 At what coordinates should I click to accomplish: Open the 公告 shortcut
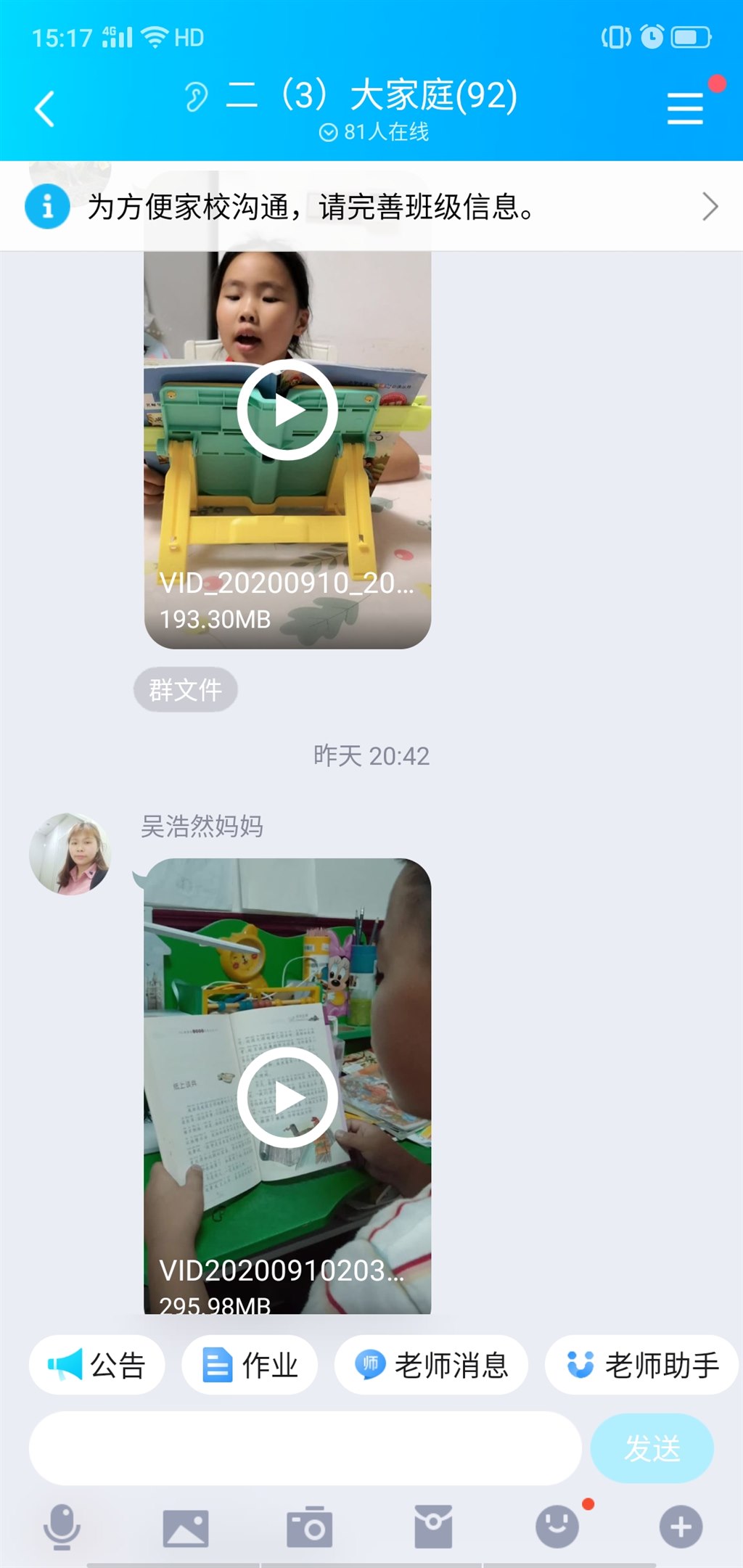(x=97, y=1365)
